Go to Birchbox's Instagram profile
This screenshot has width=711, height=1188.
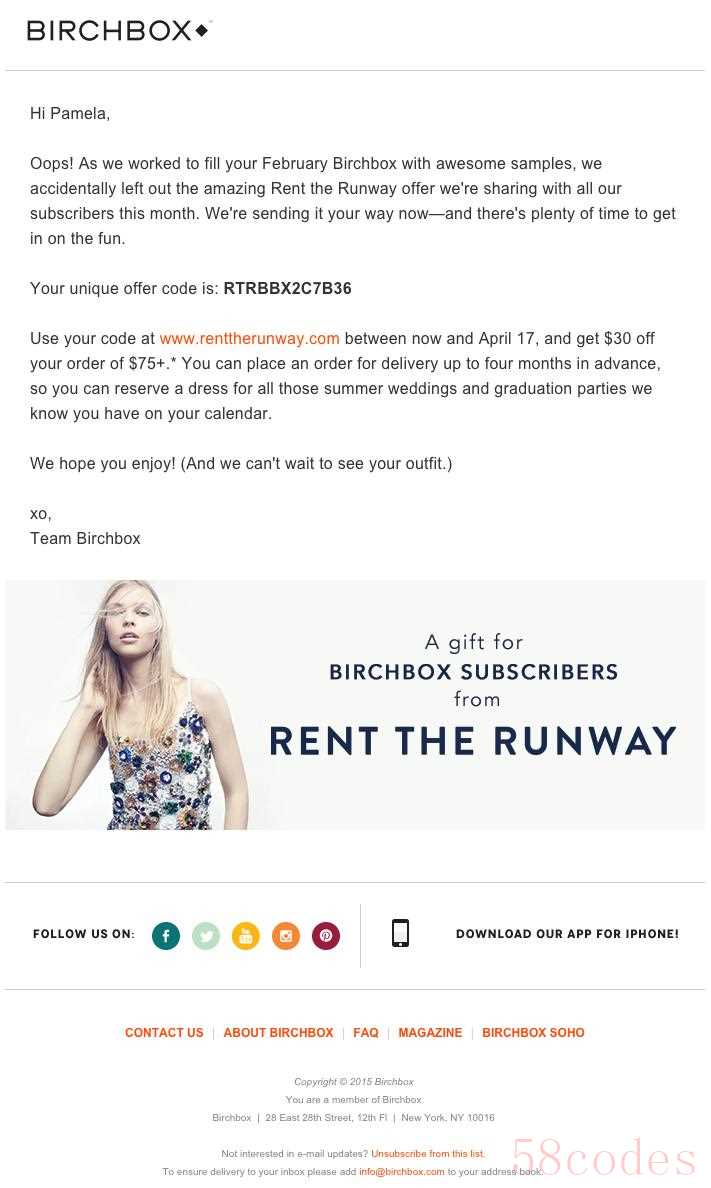coord(286,936)
